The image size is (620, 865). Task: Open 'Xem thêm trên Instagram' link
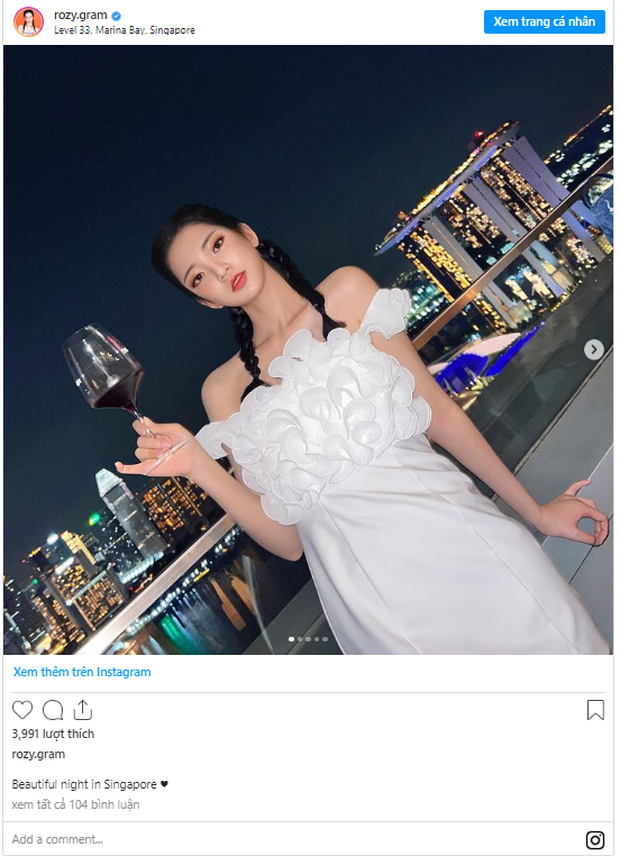pos(82,672)
